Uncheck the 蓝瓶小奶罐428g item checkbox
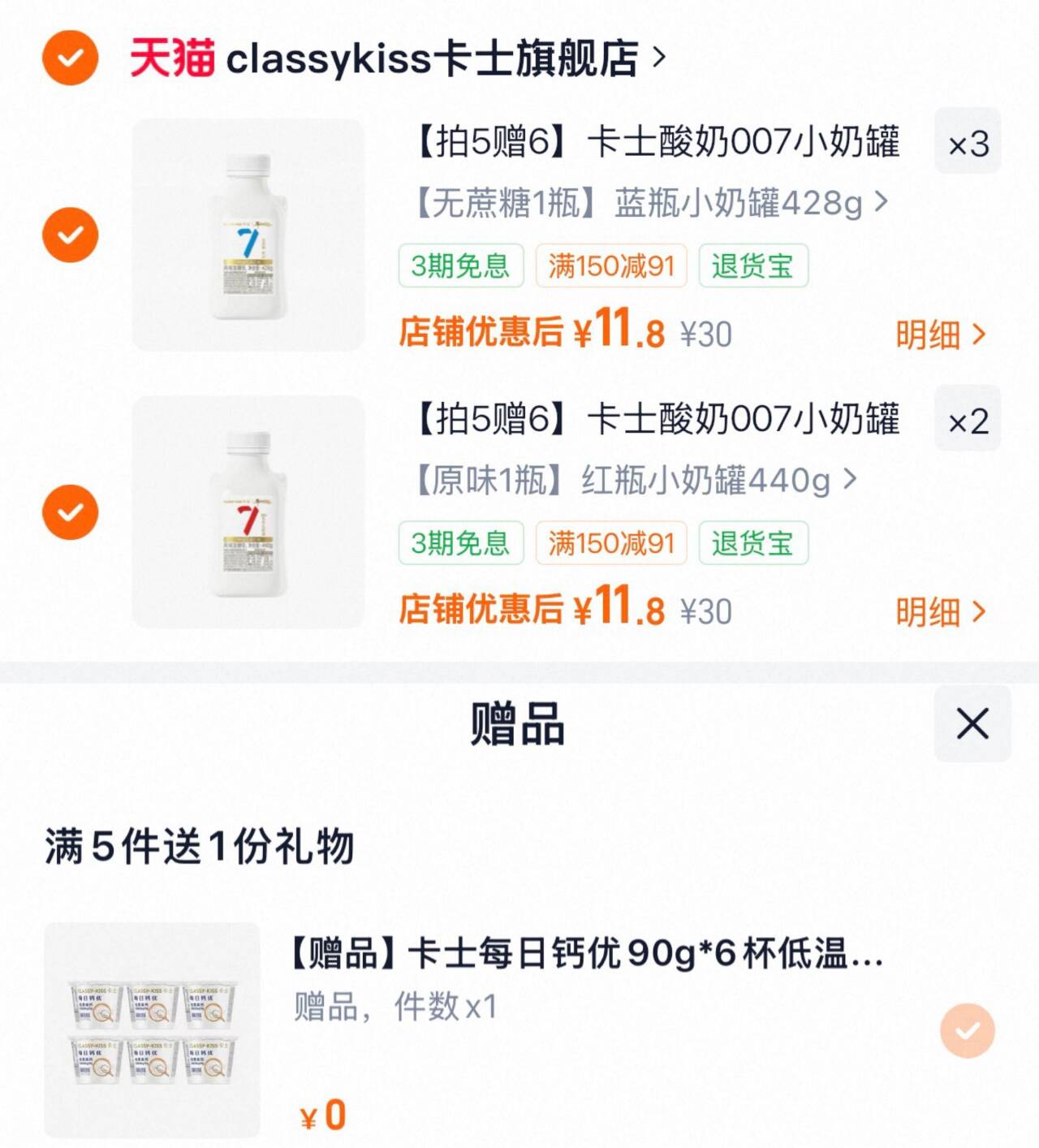 71,235
